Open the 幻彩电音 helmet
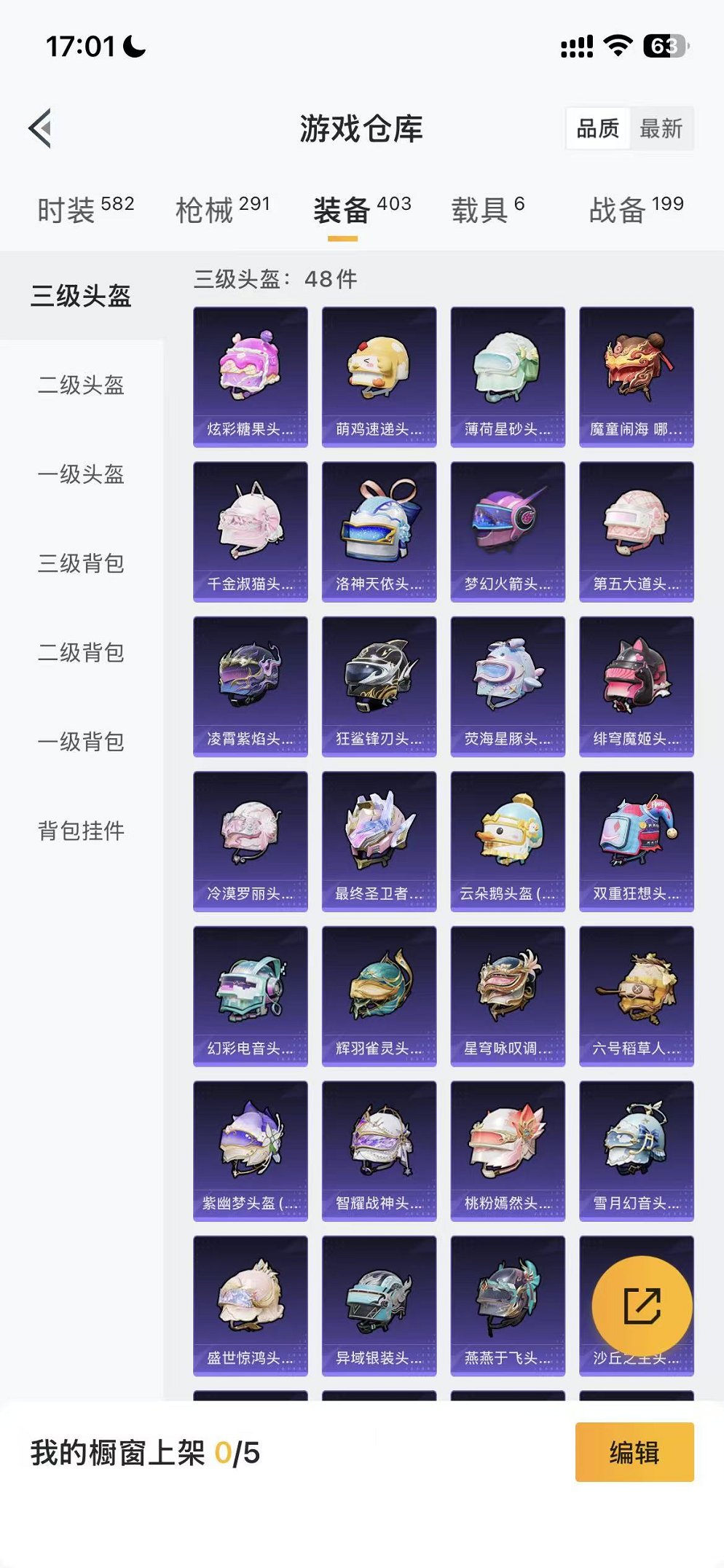Screen dimensions: 724x1568 click(x=250, y=995)
